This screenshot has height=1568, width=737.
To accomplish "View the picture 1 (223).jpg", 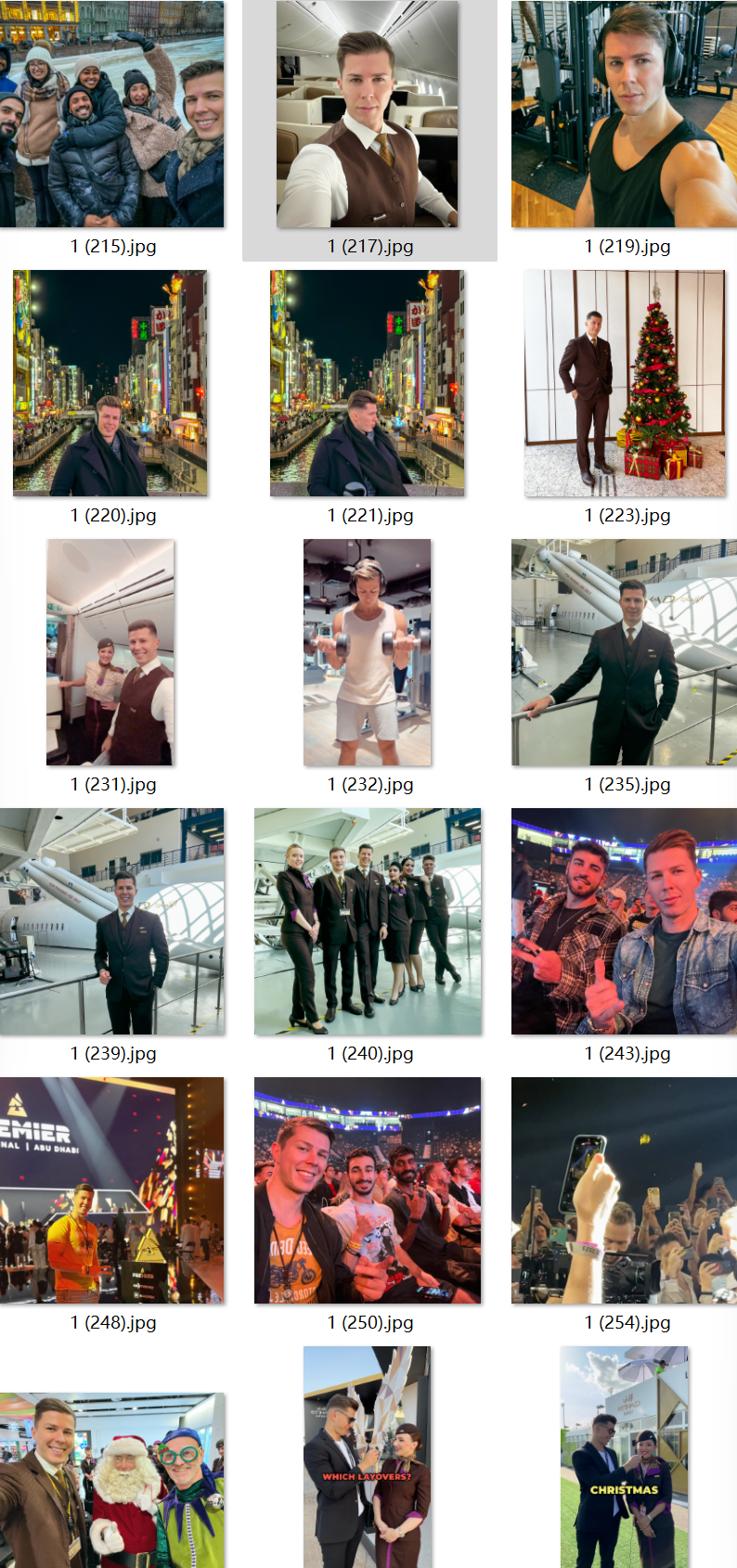I will coord(625,383).
